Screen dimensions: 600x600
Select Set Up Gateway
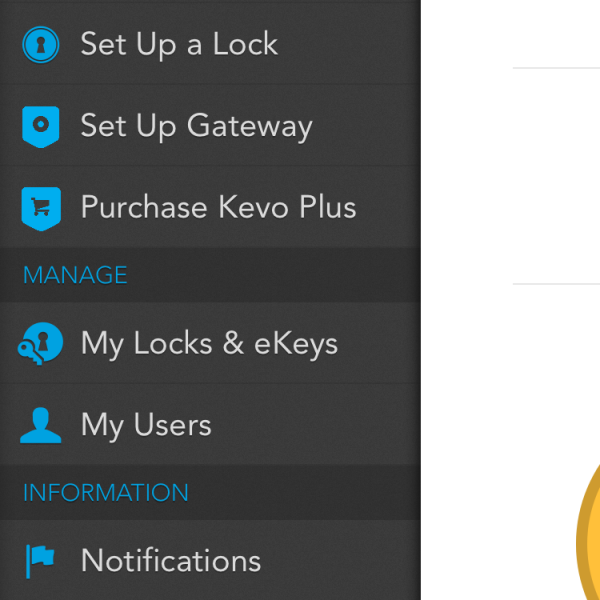(196, 126)
